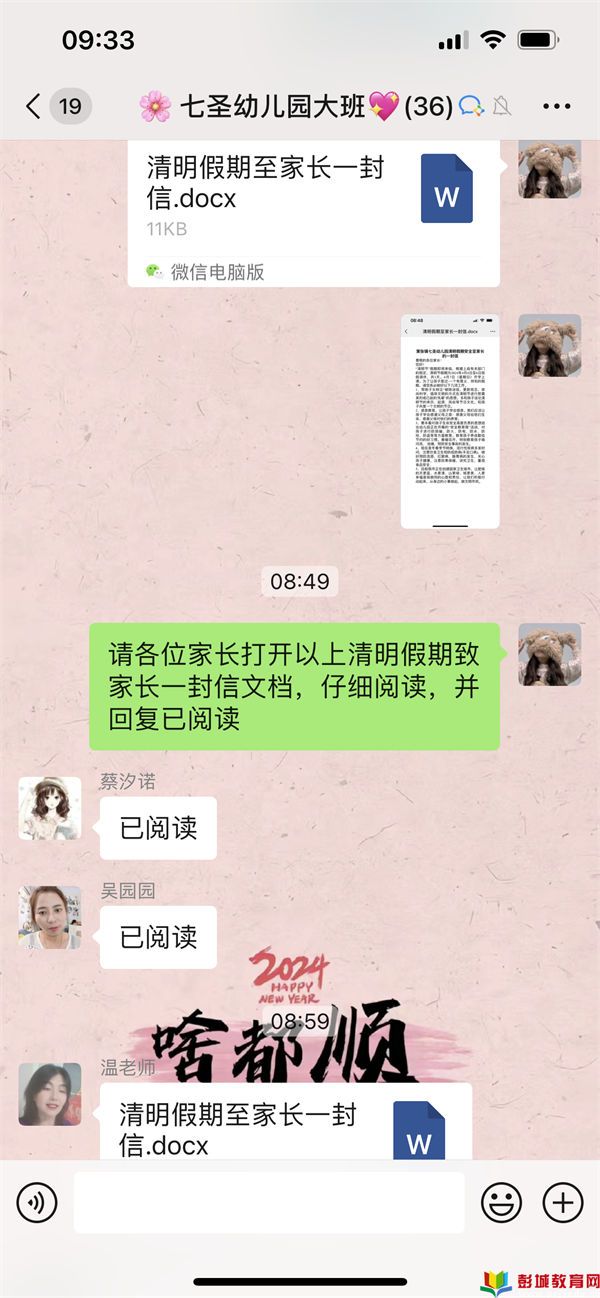Image resolution: width=600 pixels, height=1298 pixels.
Task: Open 吴园园's profile avatar
Action: click(49, 917)
